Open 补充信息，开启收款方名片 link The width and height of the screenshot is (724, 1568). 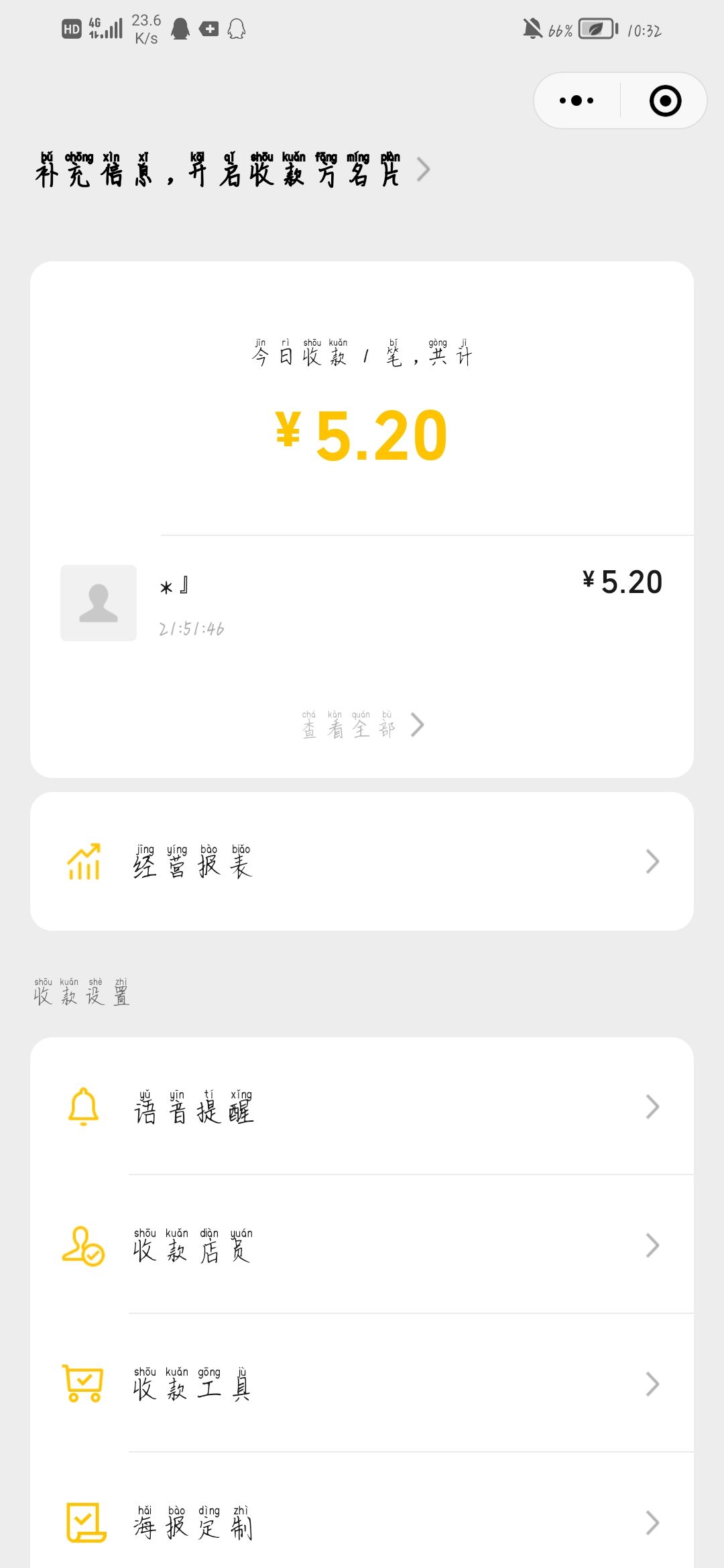tap(232, 171)
